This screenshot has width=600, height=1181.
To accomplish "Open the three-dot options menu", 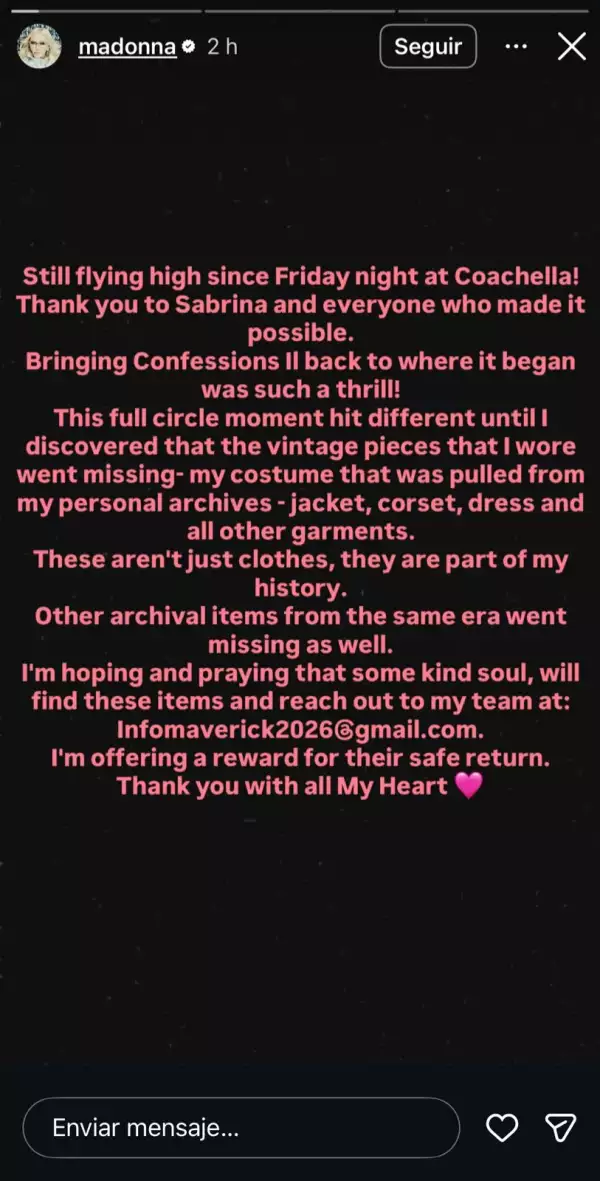I will [x=516, y=46].
